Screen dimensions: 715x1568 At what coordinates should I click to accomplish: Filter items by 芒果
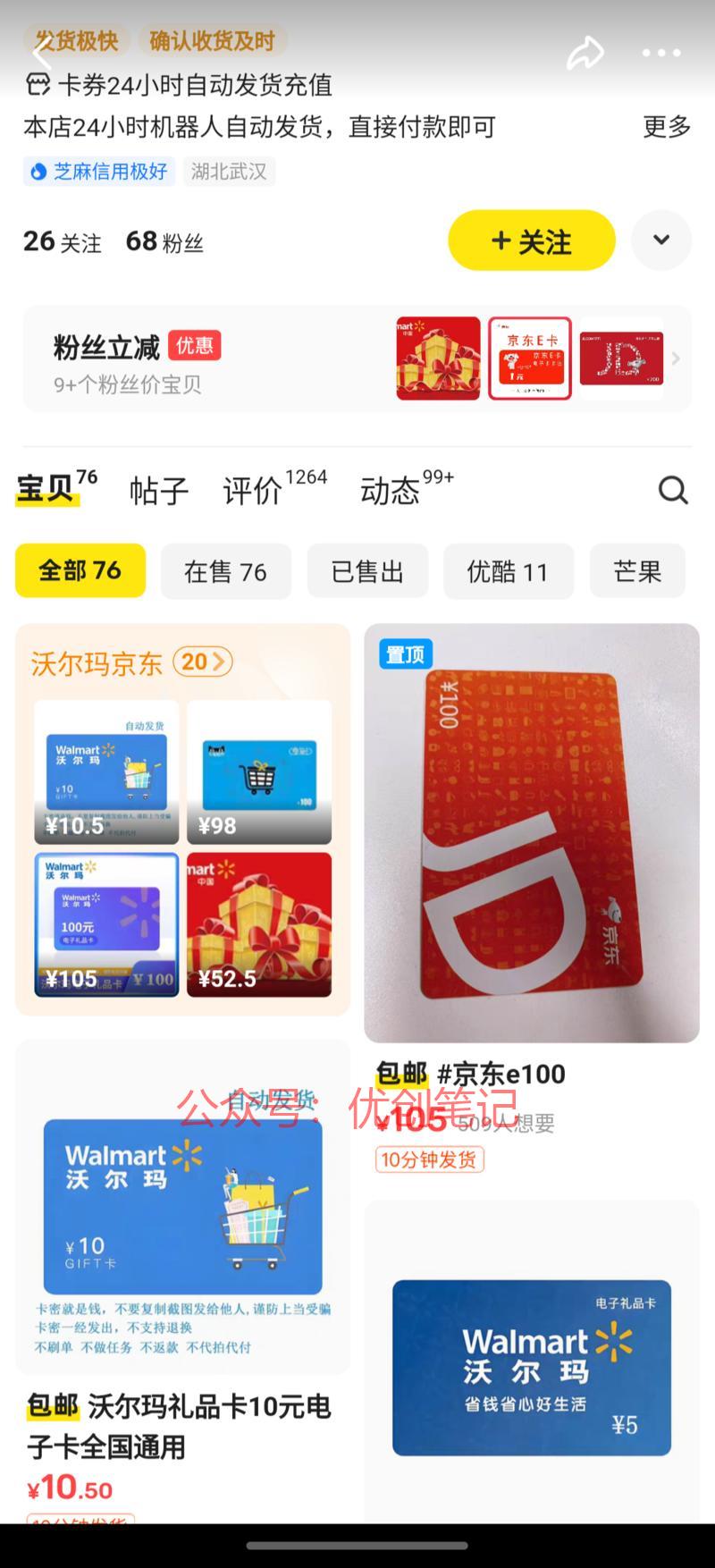(637, 571)
